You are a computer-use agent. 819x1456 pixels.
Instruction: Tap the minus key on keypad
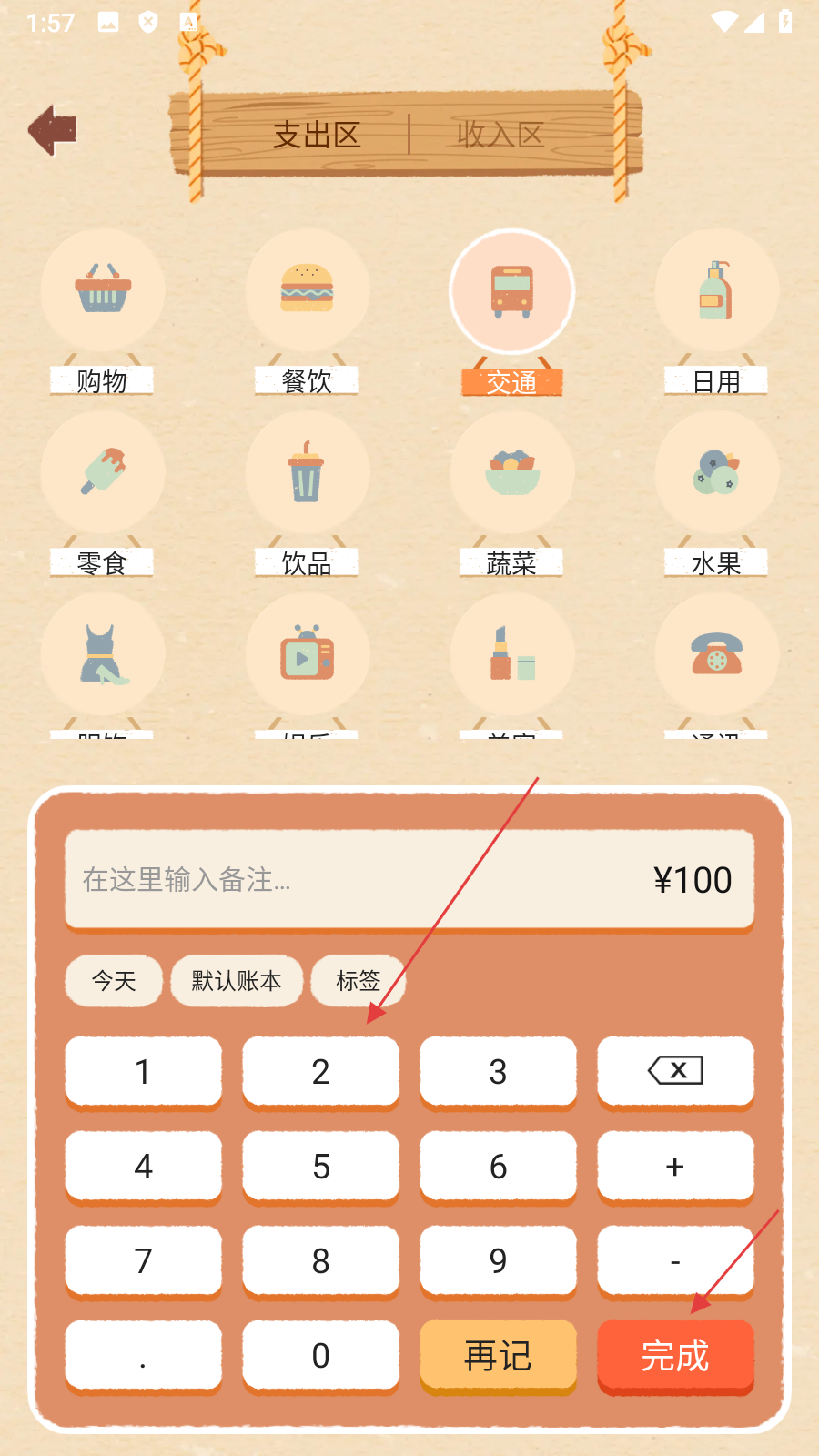(675, 1261)
